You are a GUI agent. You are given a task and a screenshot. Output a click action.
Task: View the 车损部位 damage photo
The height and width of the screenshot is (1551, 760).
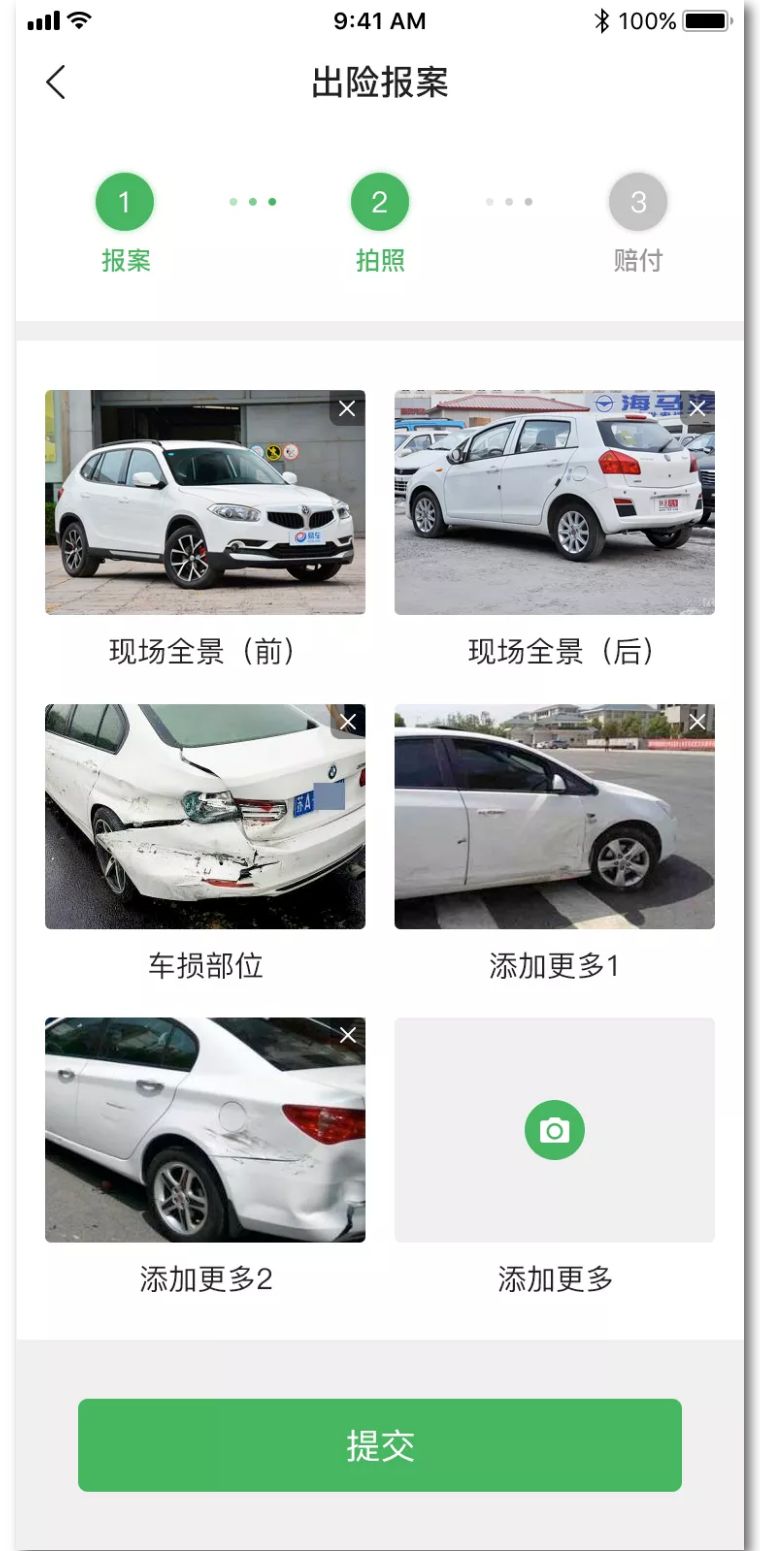[205, 816]
